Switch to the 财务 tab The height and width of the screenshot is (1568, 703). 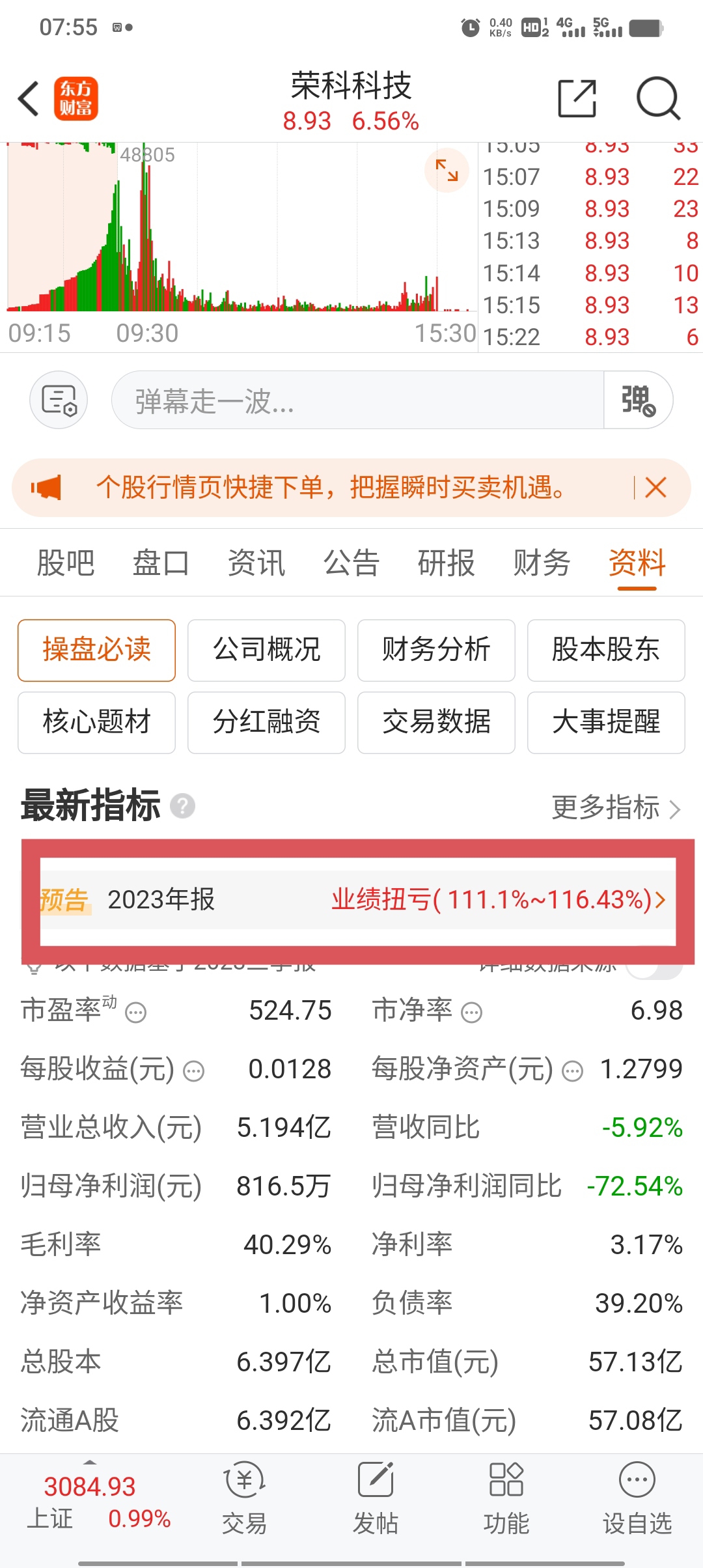click(542, 563)
